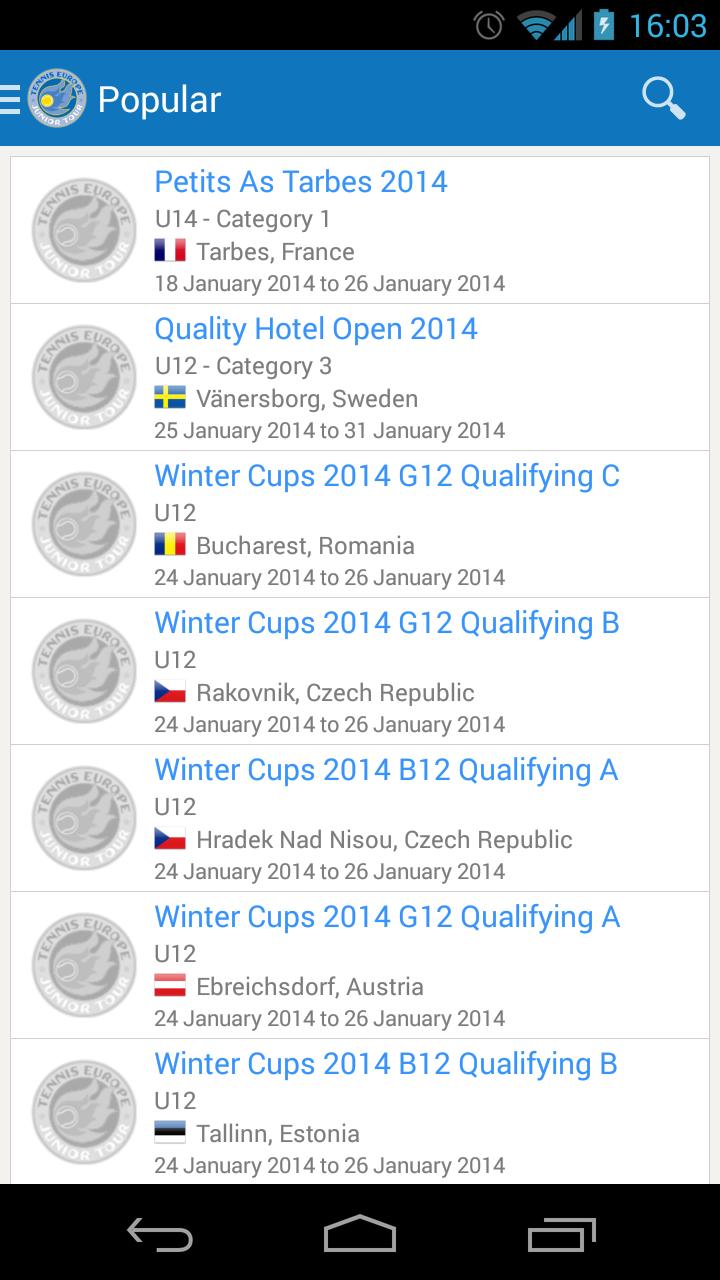Open Petits As Tarbes 2014
Image resolution: width=720 pixels, height=1280 pixels.
tap(300, 181)
